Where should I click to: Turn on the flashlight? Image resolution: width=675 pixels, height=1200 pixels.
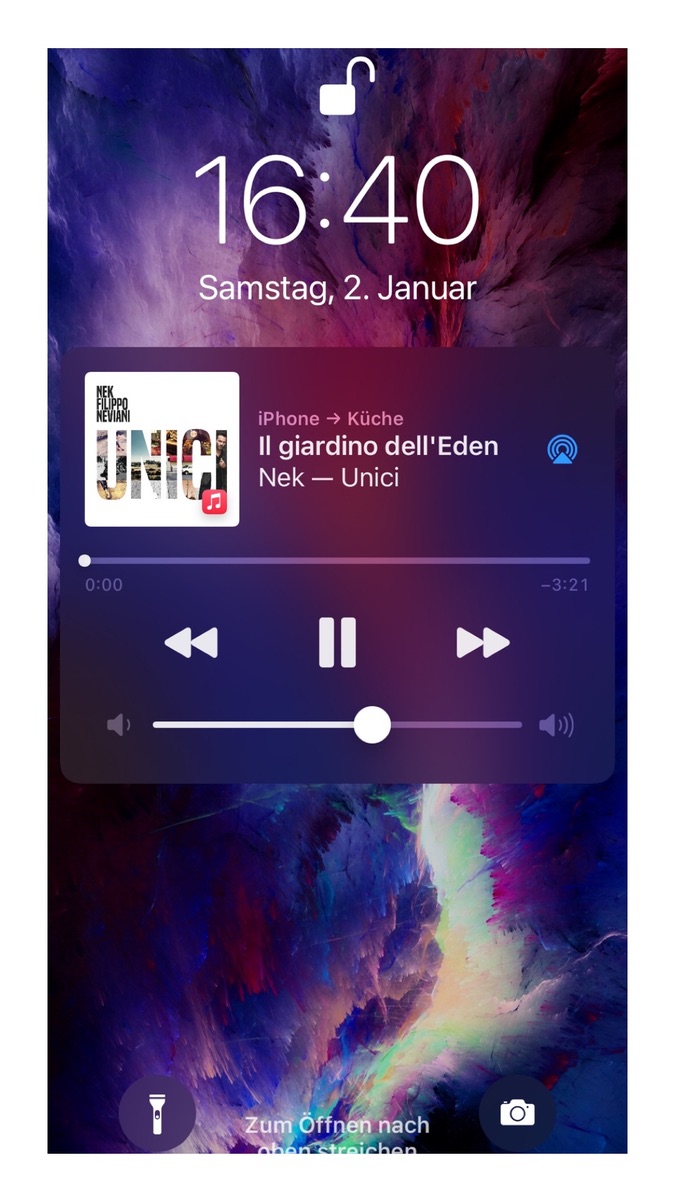tap(157, 1113)
